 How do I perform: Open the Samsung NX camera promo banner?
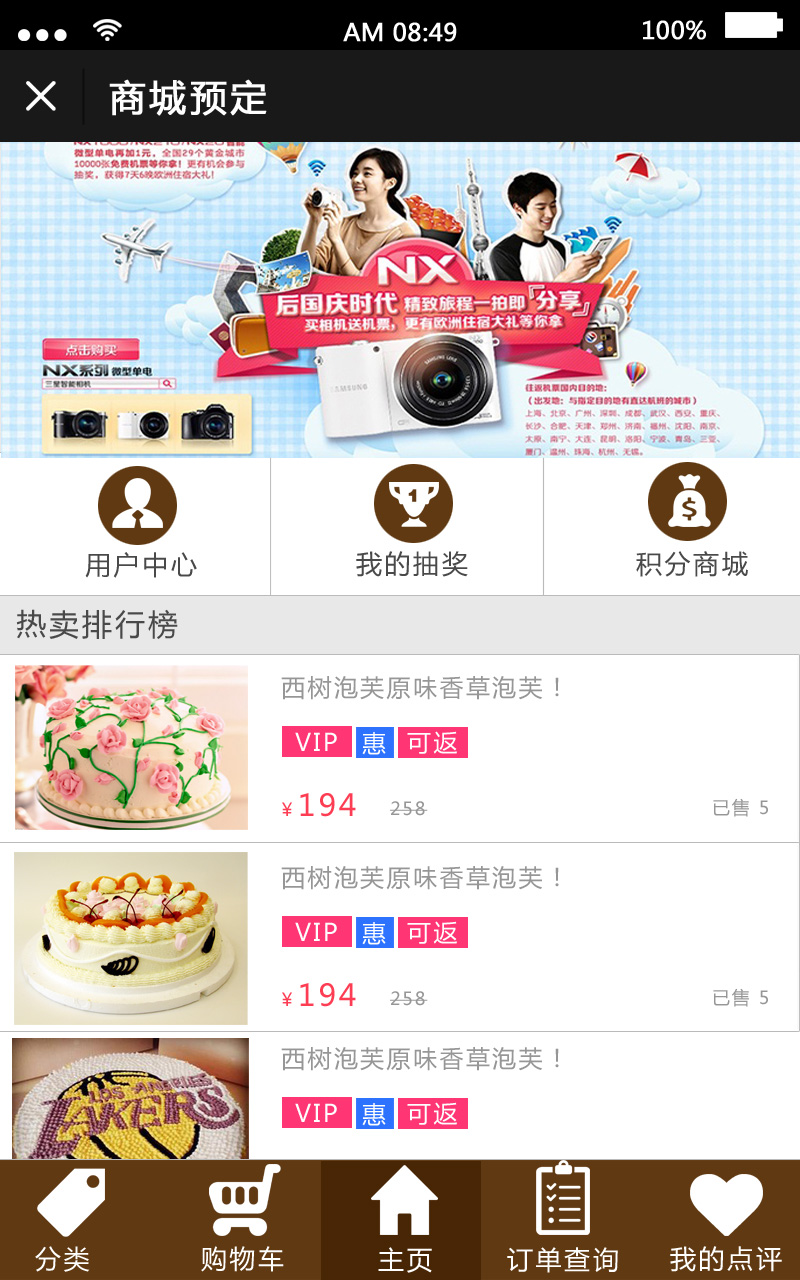coord(400,300)
